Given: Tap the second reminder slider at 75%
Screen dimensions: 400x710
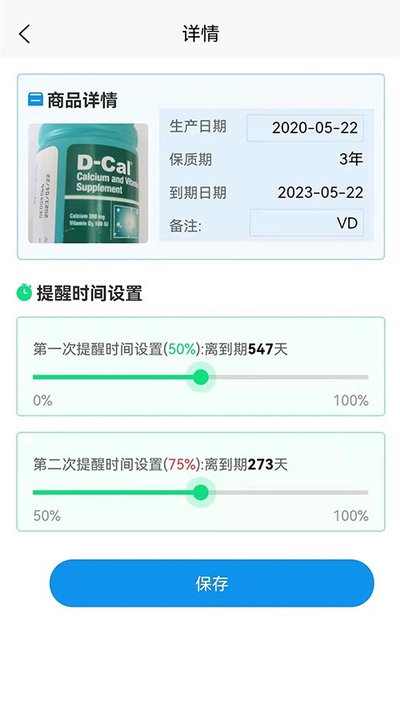Looking at the screenshot, I should [x=201, y=492].
